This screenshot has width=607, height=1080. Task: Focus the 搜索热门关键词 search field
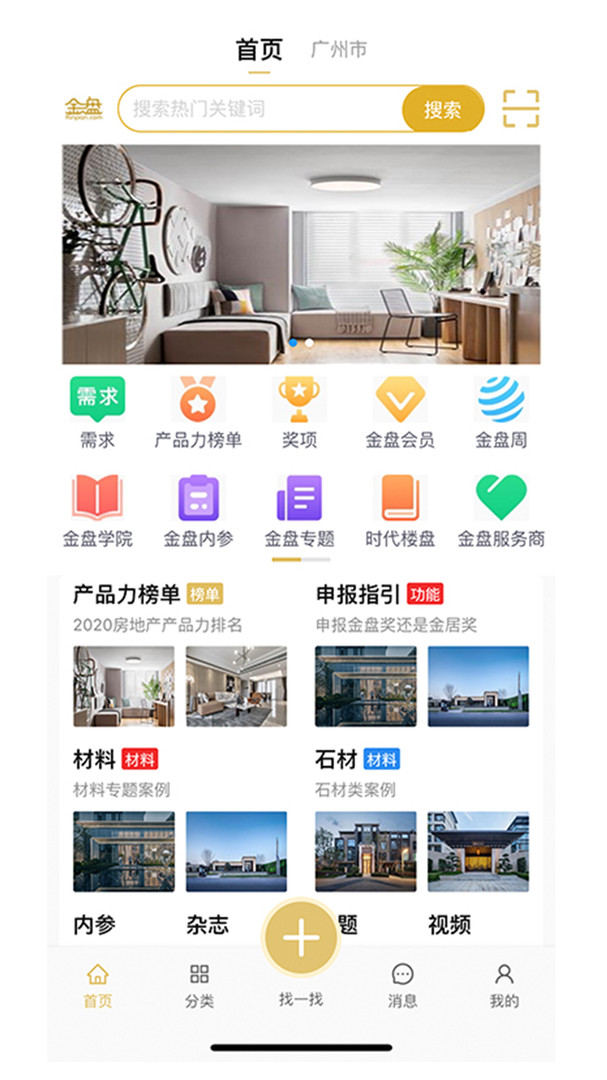click(x=260, y=109)
